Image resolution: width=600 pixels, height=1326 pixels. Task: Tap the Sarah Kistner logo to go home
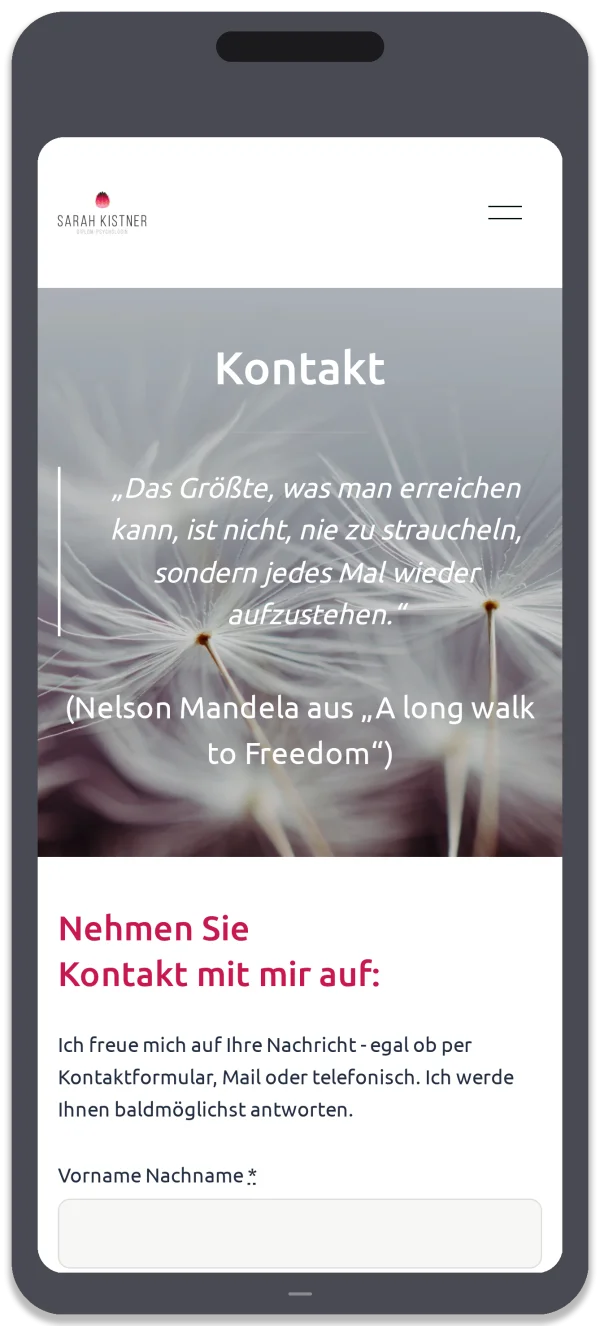(x=102, y=213)
